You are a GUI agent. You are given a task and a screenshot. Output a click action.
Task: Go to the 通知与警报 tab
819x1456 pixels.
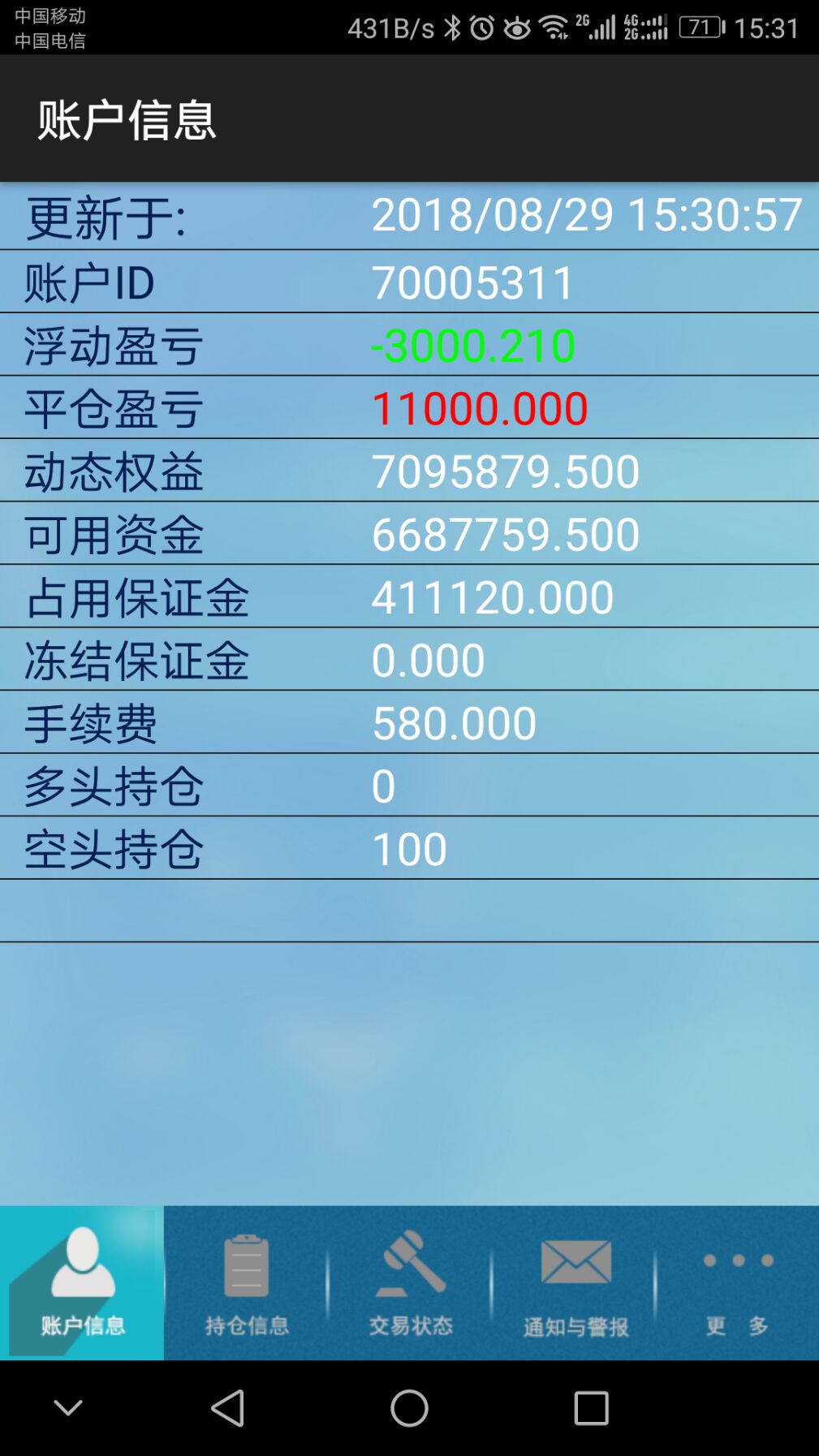575,1282
